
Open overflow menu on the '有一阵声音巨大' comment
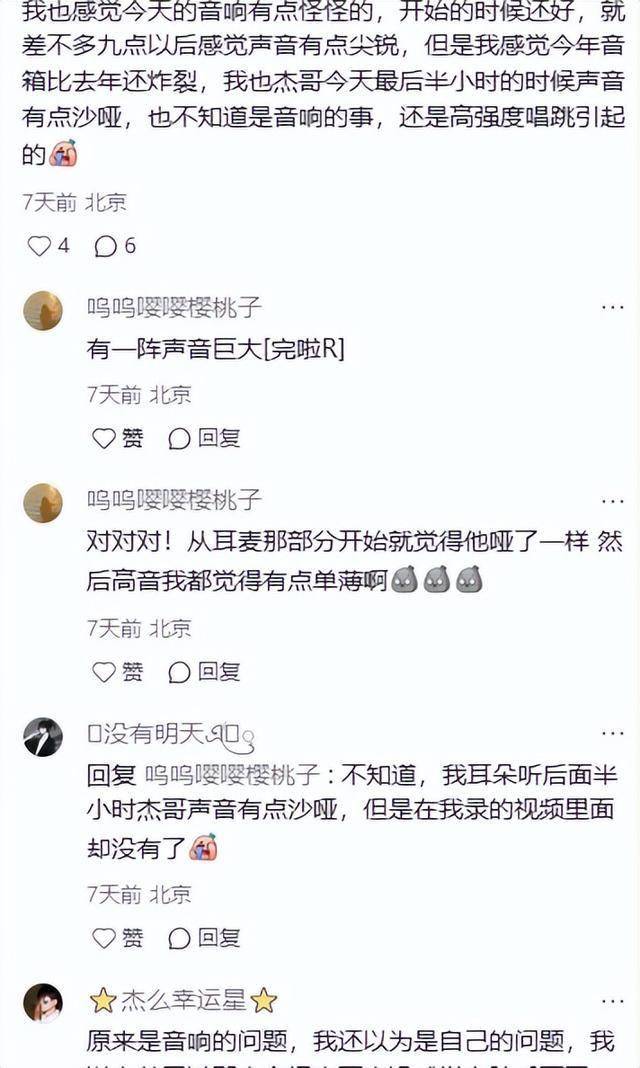[612, 307]
